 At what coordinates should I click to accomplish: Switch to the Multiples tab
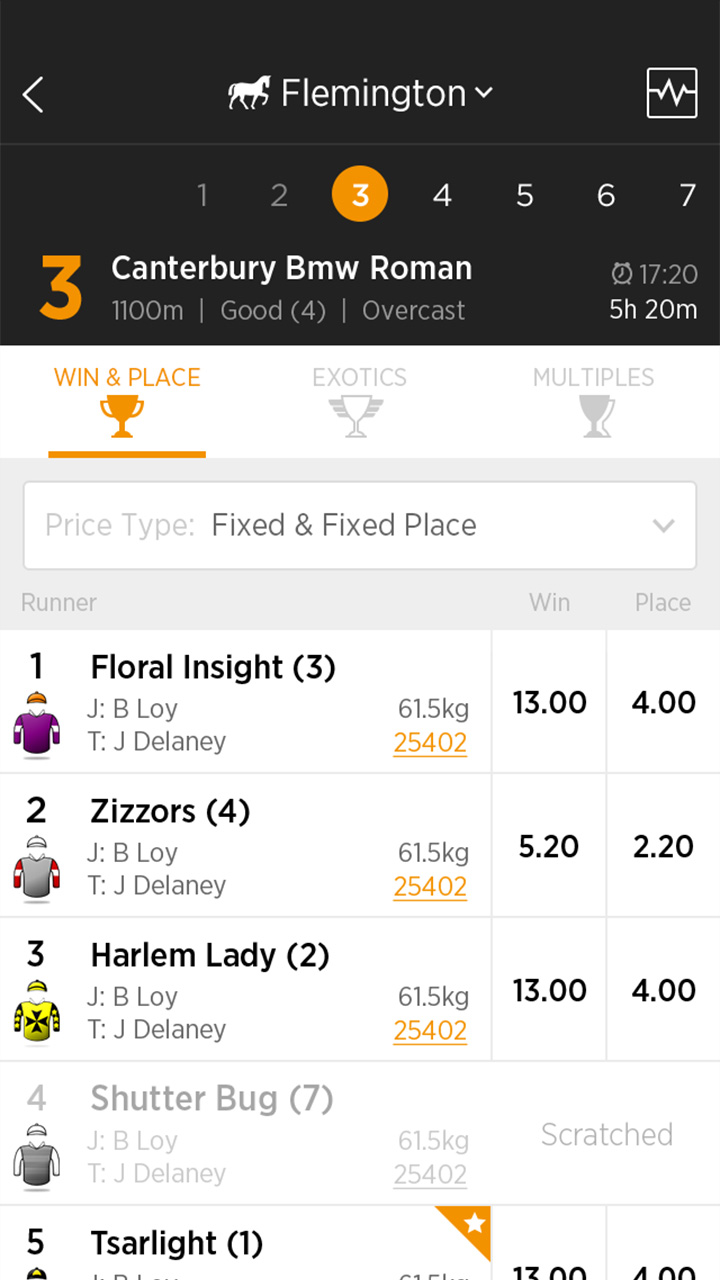point(593,400)
